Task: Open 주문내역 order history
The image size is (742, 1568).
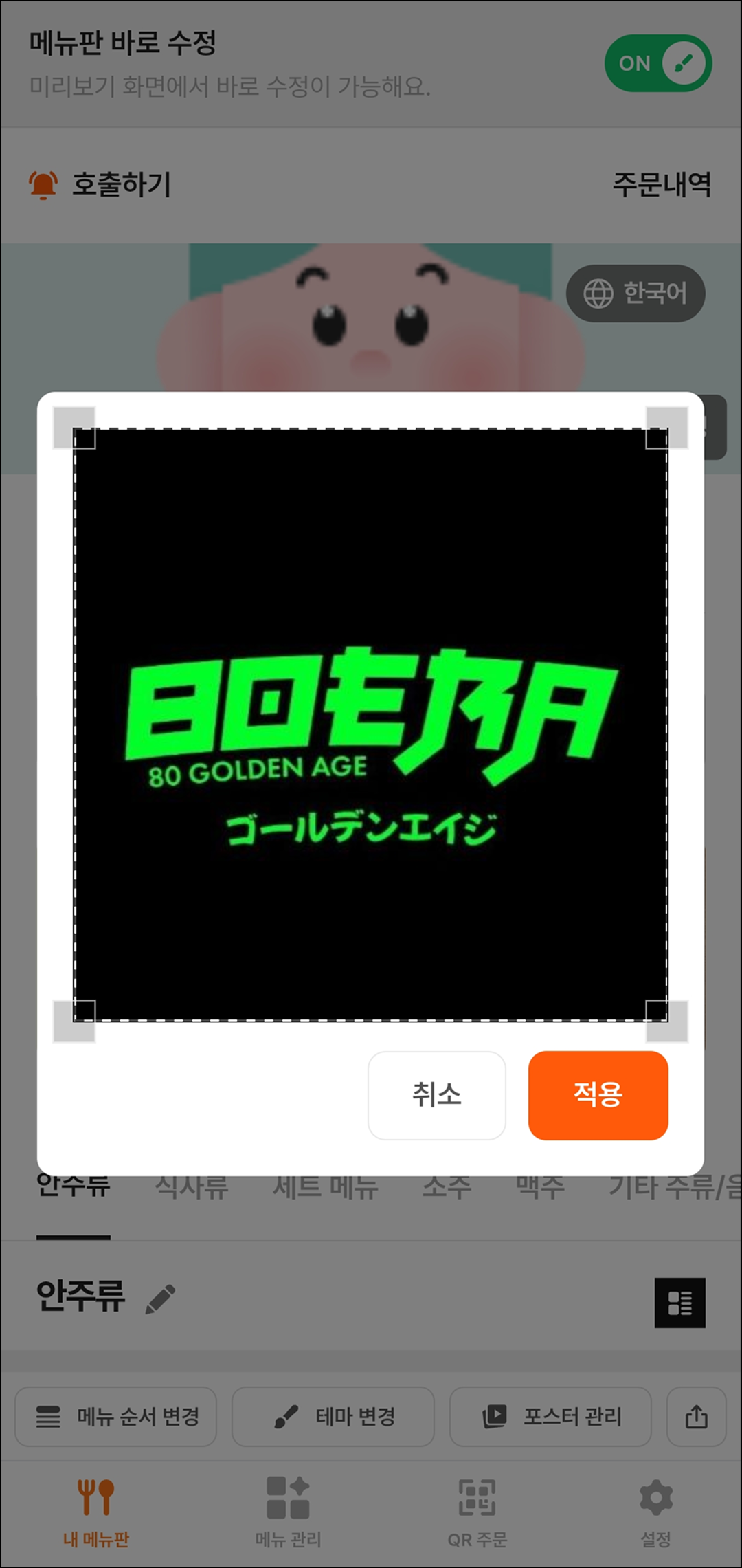Action: tap(661, 184)
